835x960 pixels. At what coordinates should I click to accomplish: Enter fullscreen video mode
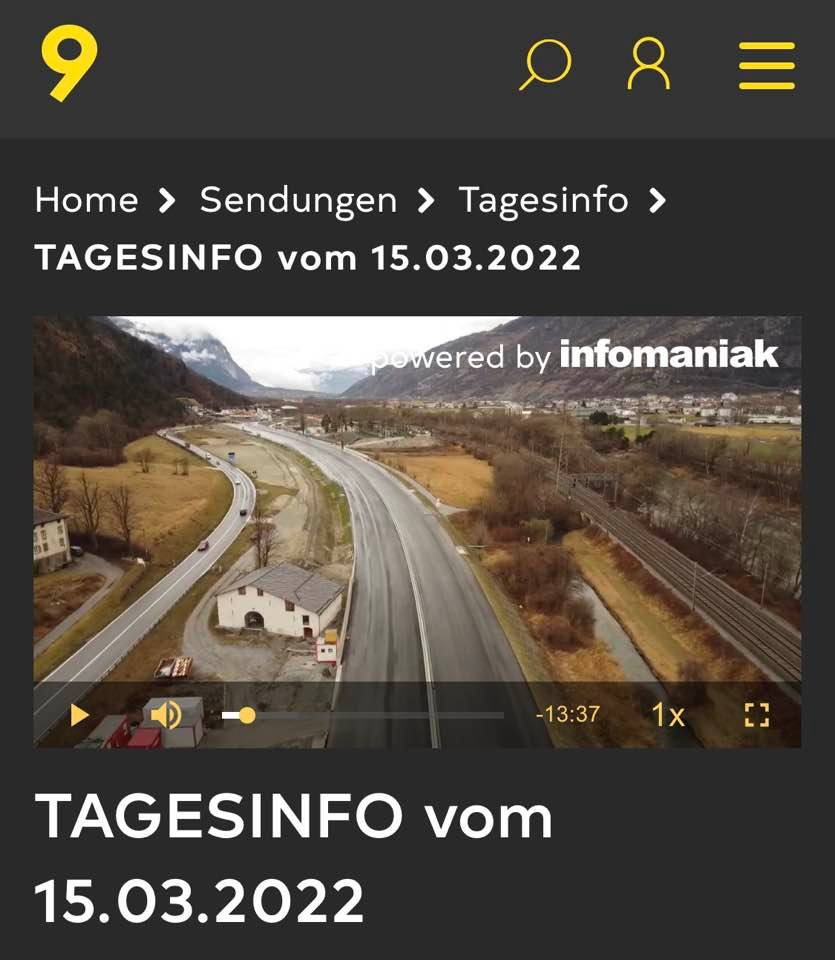[x=757, y=714]
